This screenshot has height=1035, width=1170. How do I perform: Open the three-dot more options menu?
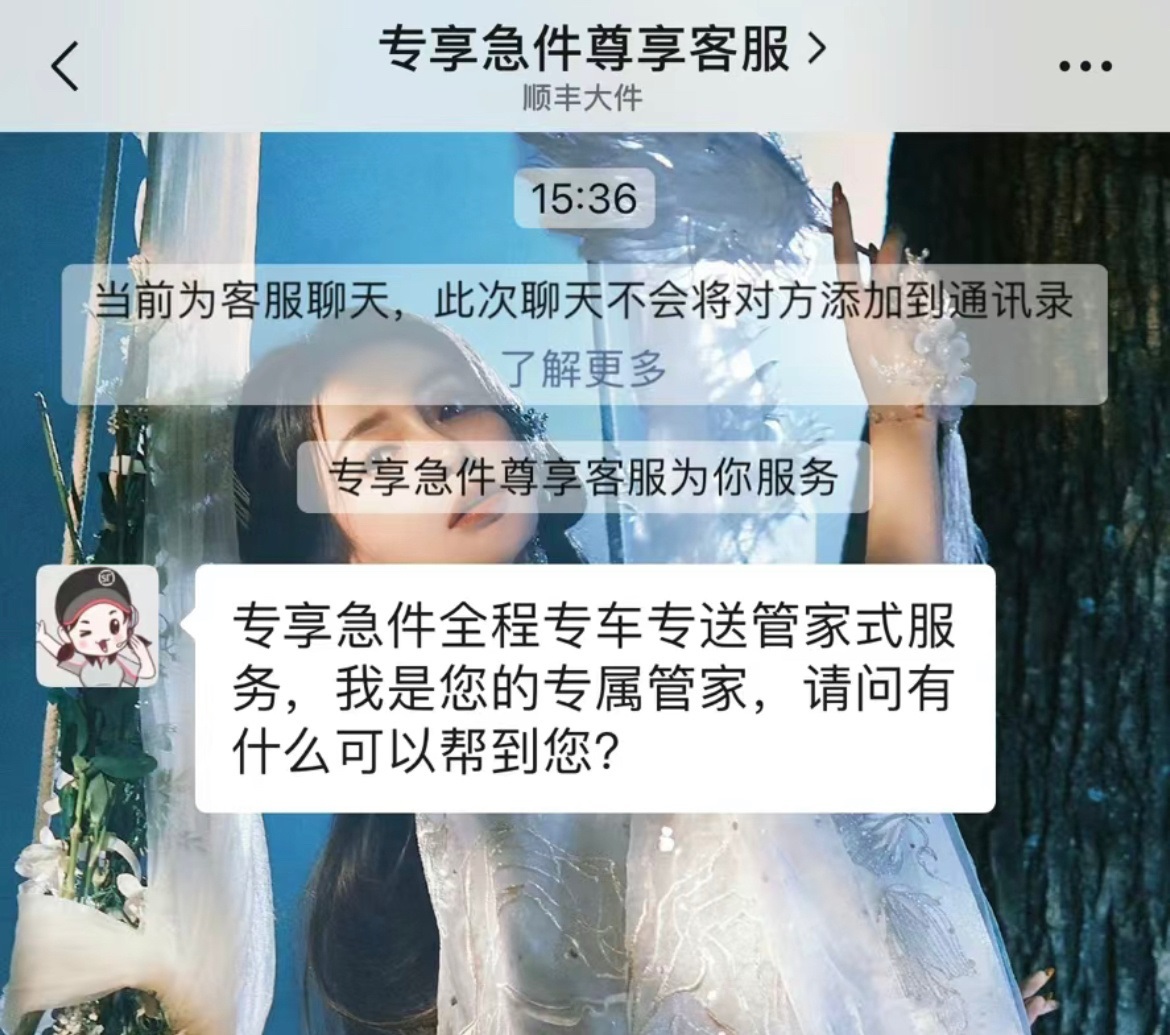(x=1085, y=67)
